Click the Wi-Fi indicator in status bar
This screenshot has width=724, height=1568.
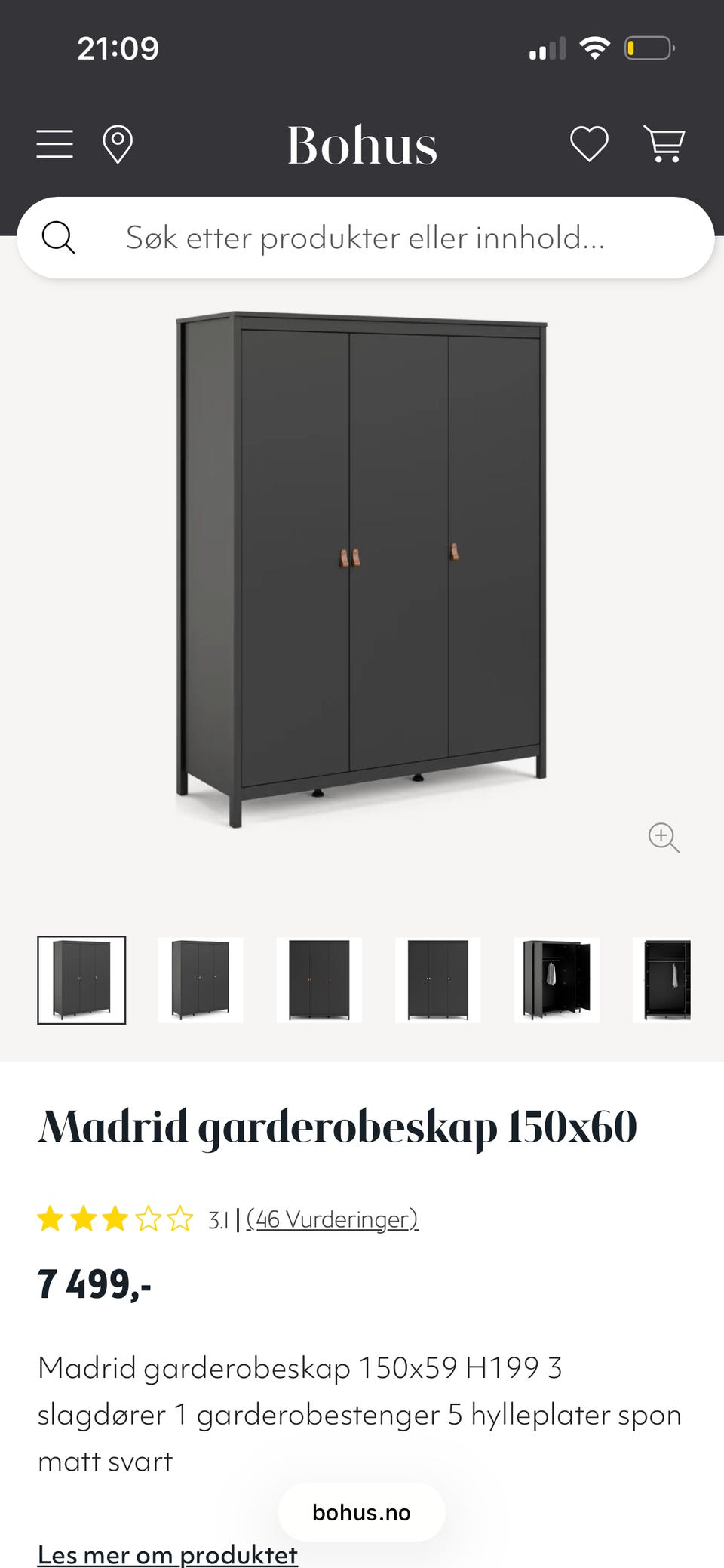594,47
